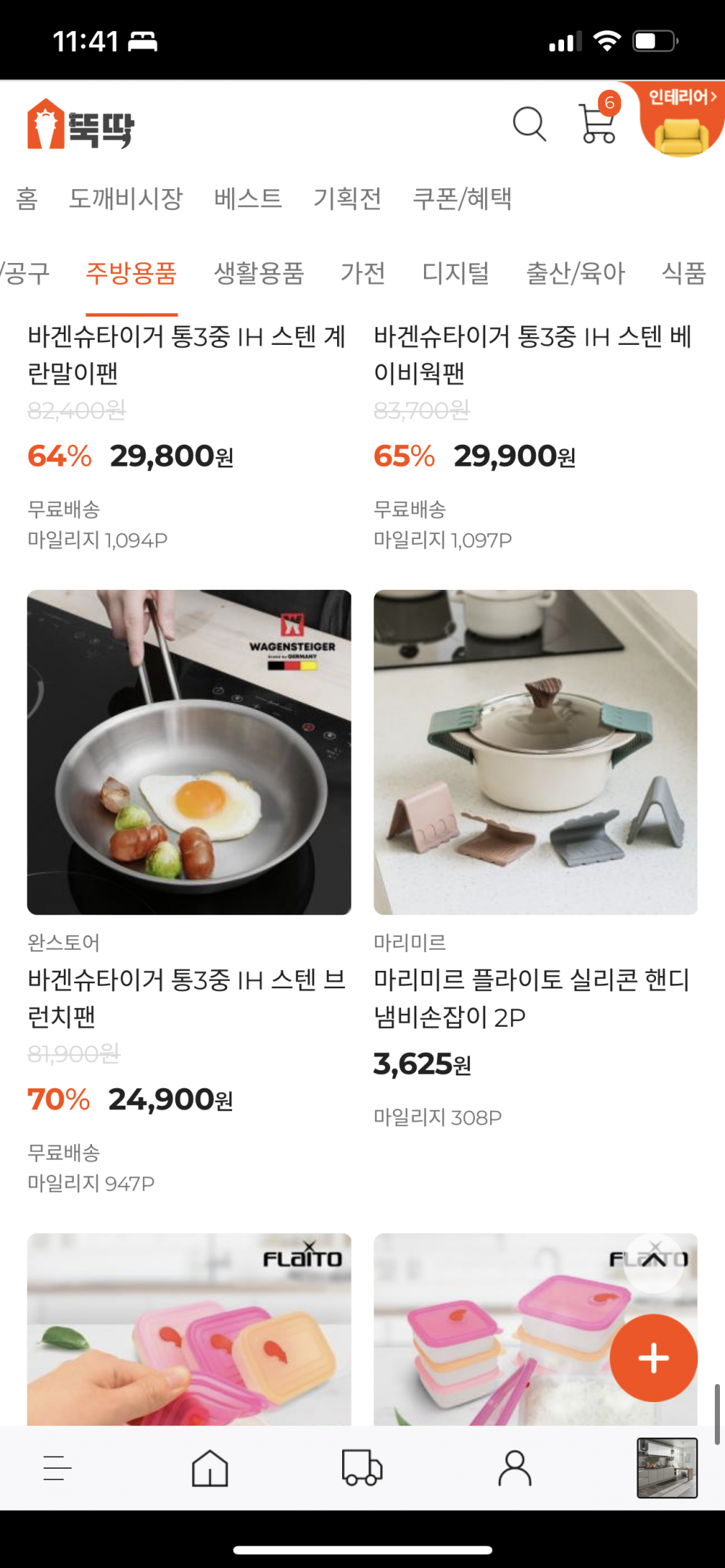This screenshot has height=1568, width=725.
Task: Open the 쿠폰/혜택 tab
Action: coord(462,199)
